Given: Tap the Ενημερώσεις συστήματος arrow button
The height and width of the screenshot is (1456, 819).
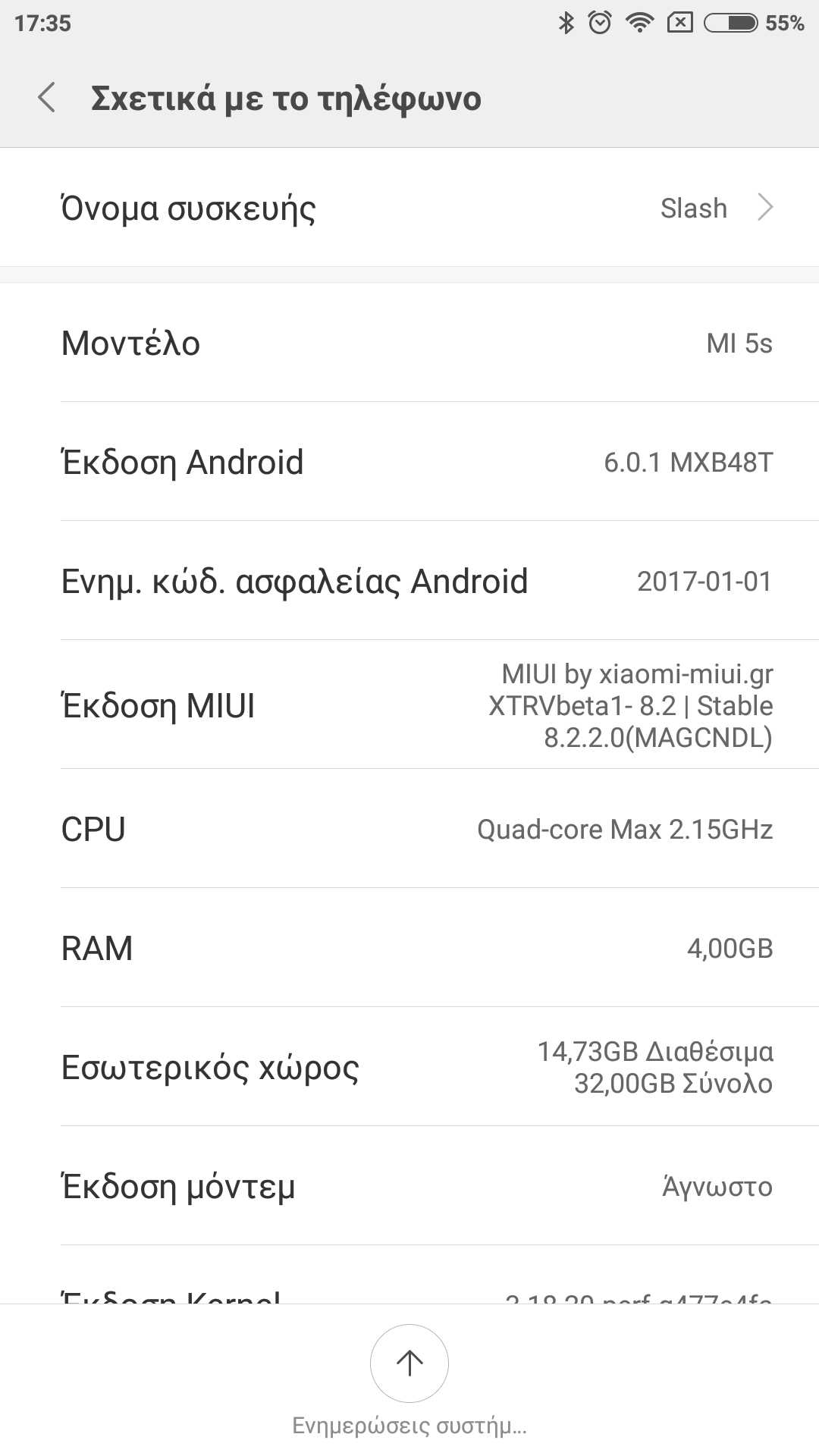Looking at the screenshot, I should pyautogui.click(x=409, y=1363).
